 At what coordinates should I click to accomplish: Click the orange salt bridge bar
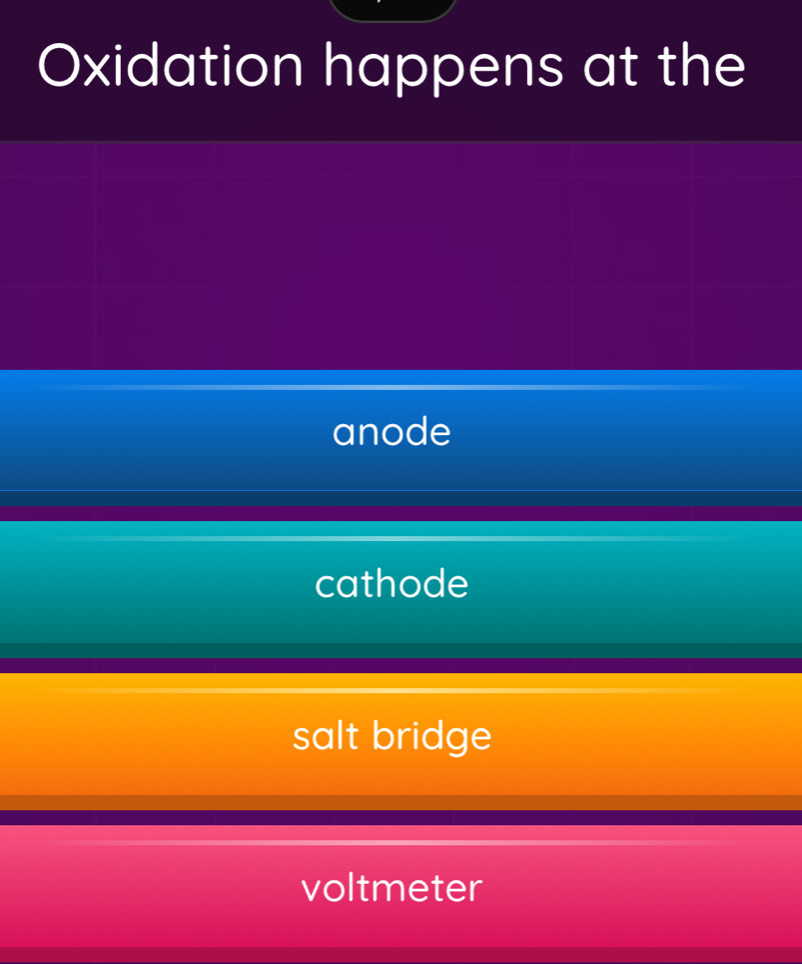(x=391, y=736)
